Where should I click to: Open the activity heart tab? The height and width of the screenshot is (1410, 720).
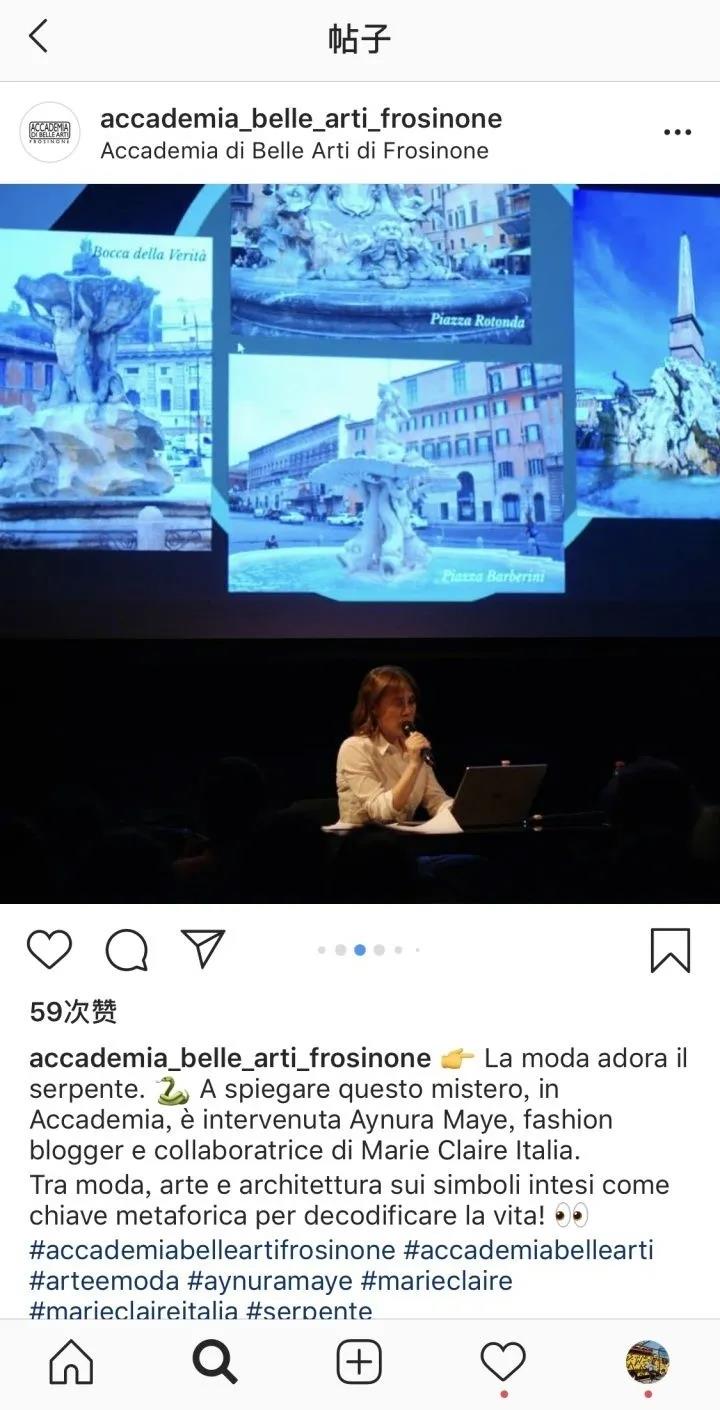point(503,1362)
